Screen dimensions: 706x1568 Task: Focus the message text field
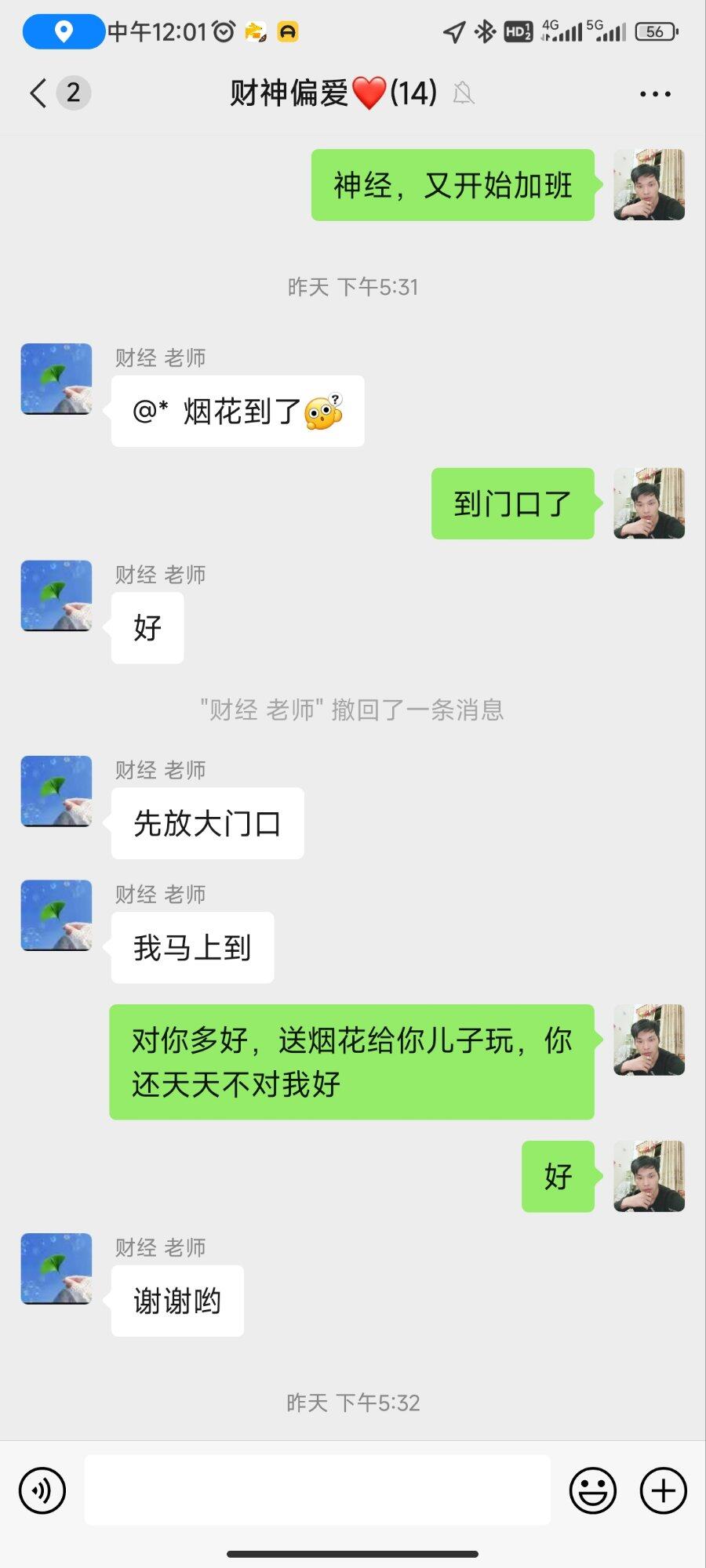click(x=317, y=1490)
